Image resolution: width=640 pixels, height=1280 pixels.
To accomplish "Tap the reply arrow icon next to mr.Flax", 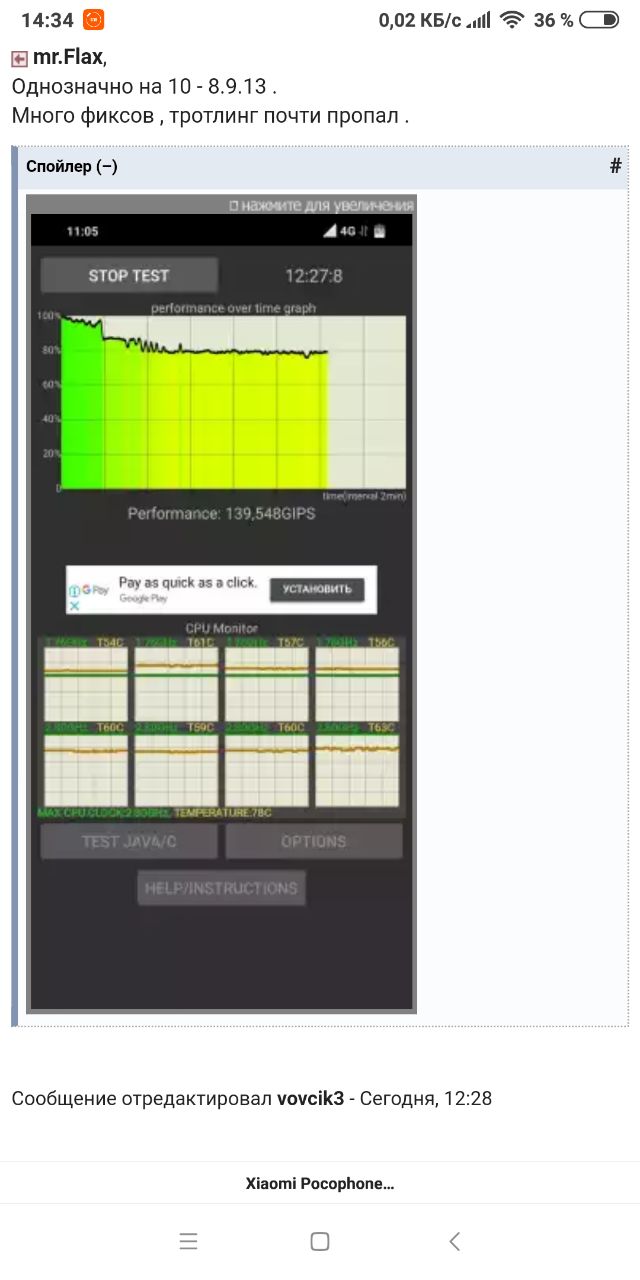I will click(x=19, y=59).
